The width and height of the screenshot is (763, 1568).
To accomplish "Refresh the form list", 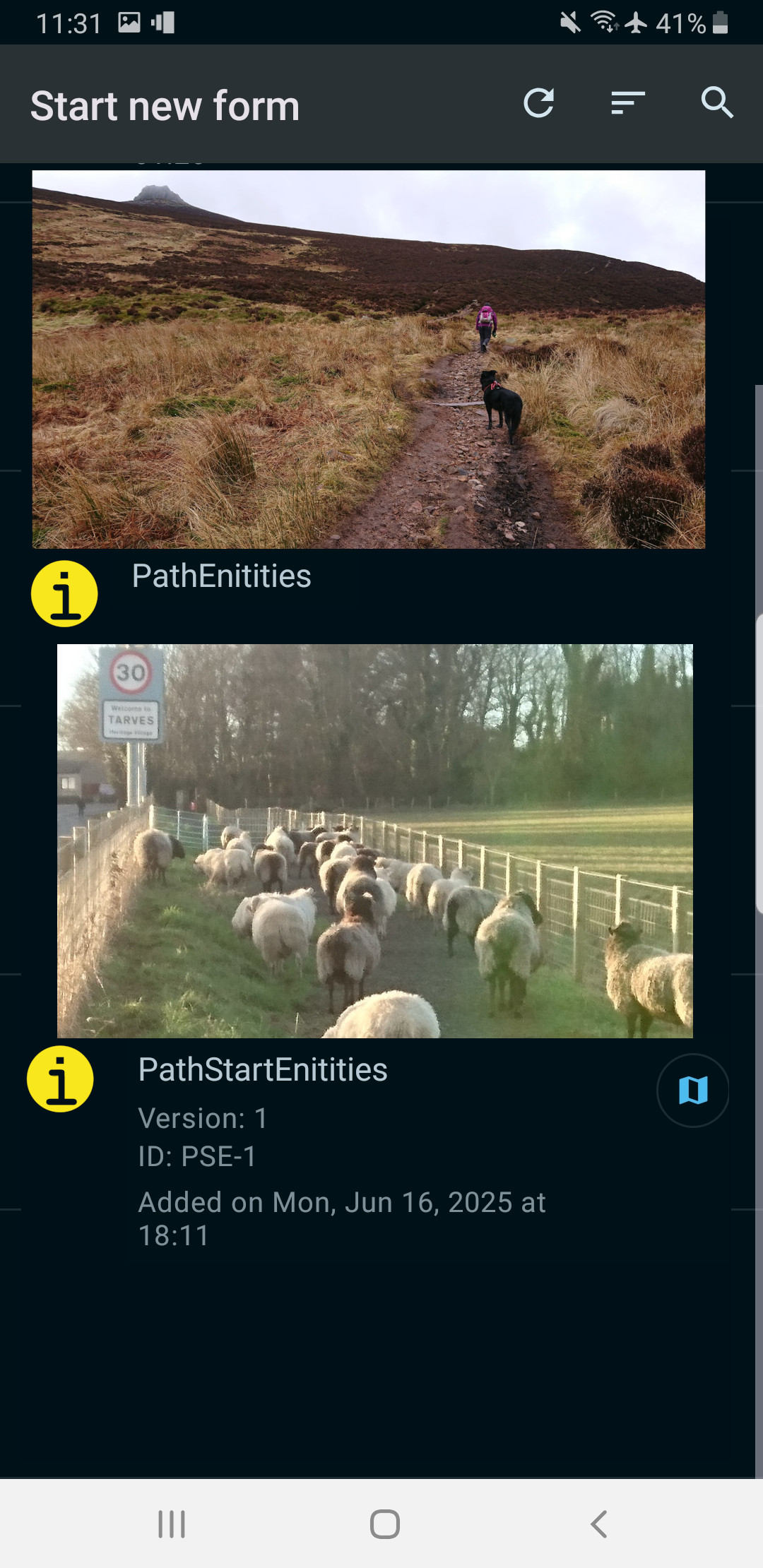I will (x=538, y=103).
